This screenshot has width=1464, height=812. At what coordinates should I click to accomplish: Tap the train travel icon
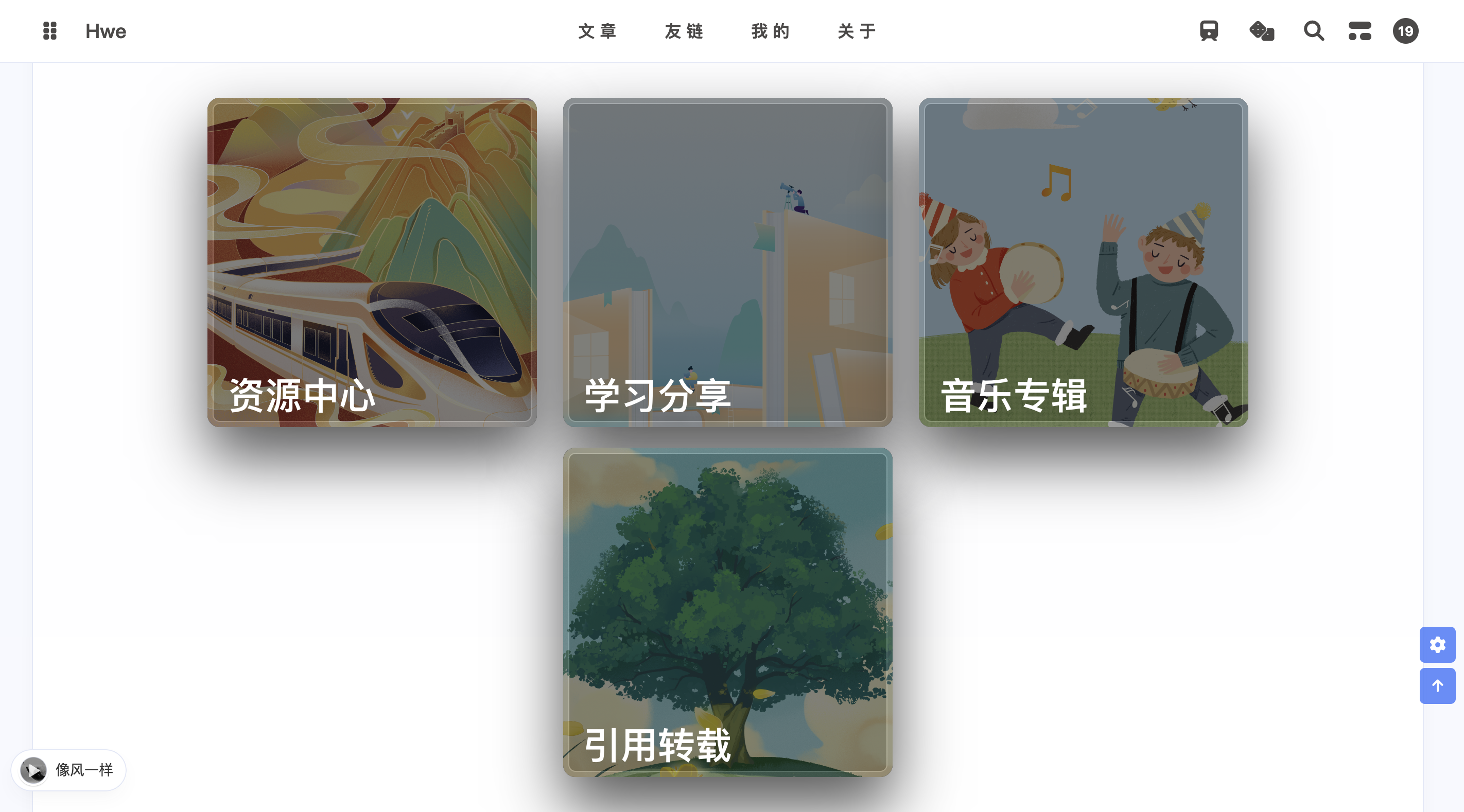pyautogui.click(x=1209, y=31)
